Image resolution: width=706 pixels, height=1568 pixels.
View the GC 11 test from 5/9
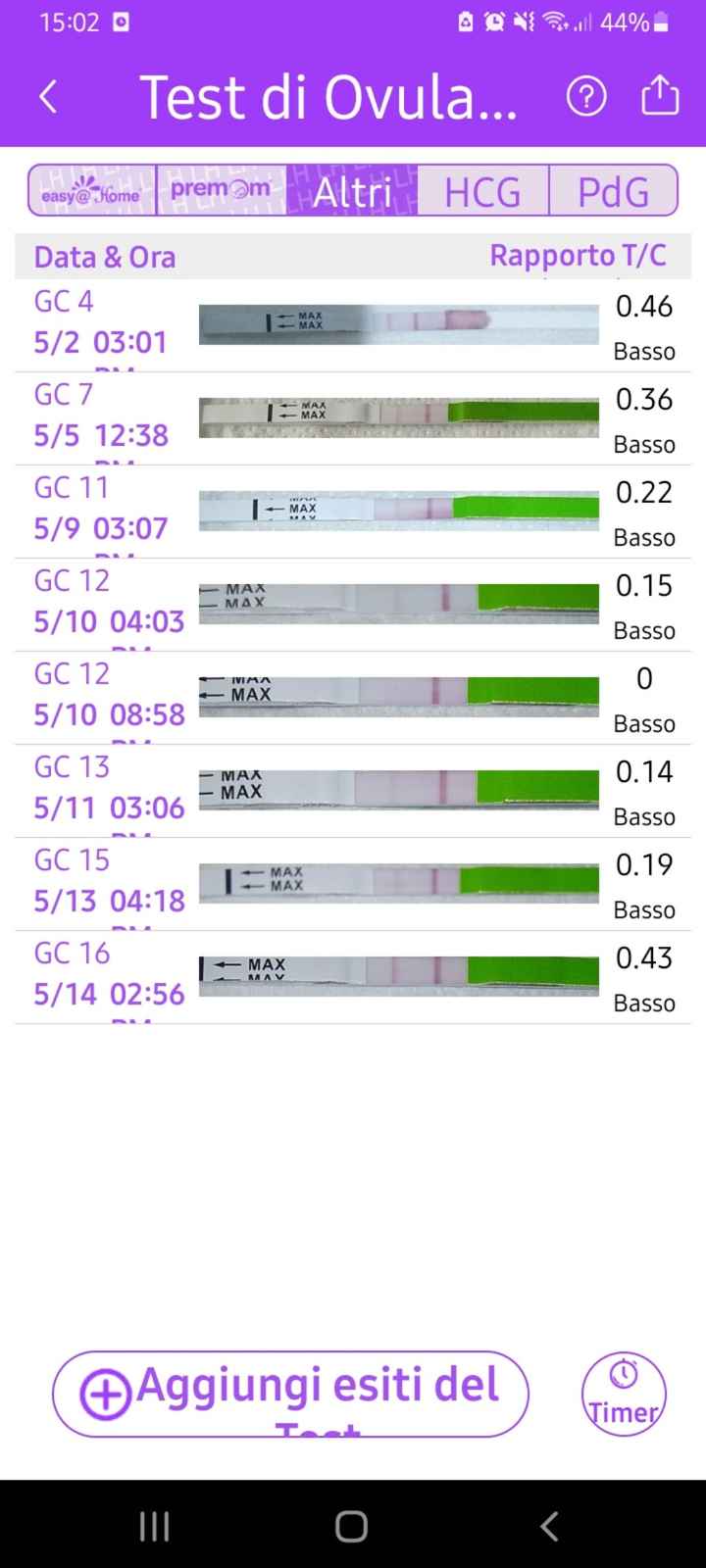point(353,512)
